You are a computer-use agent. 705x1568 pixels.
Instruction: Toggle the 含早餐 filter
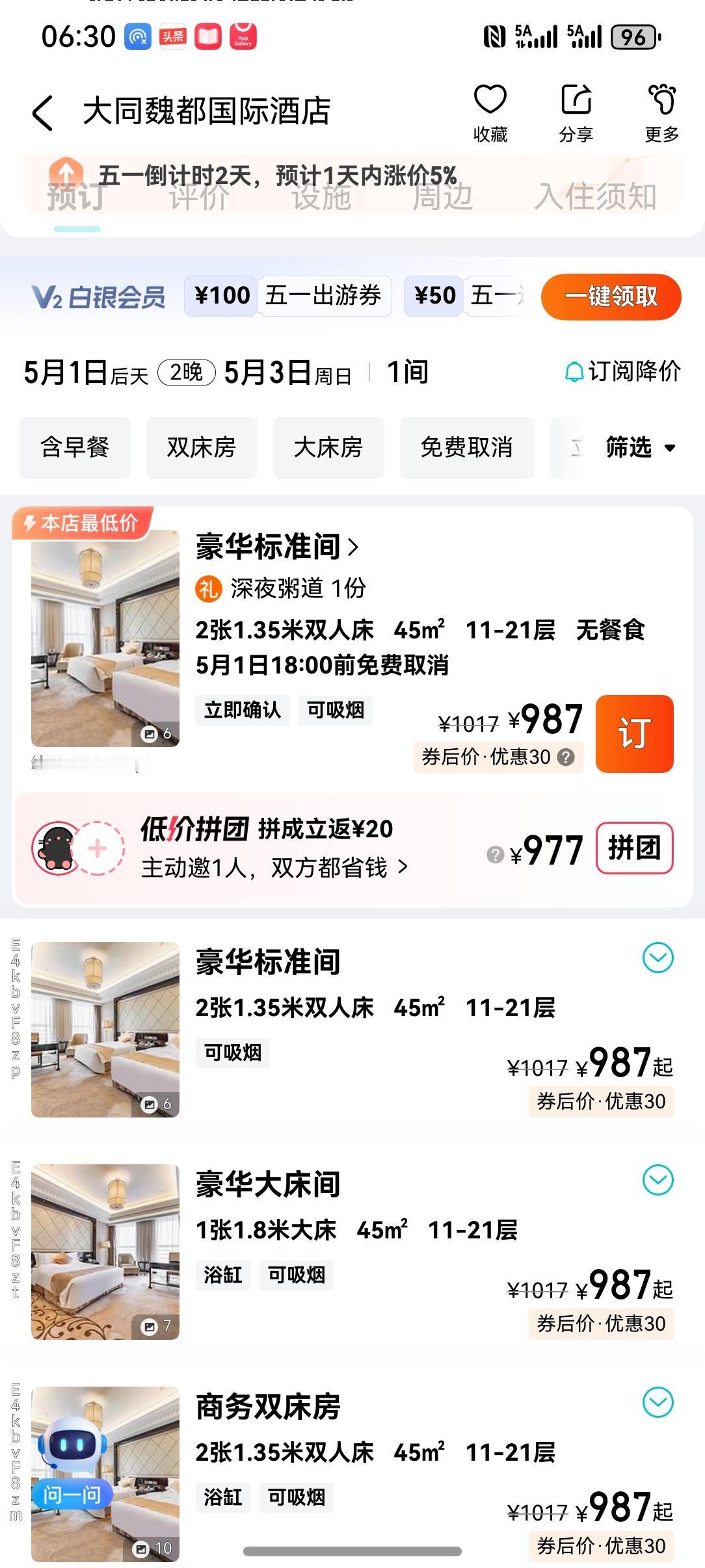coord(74,447)
